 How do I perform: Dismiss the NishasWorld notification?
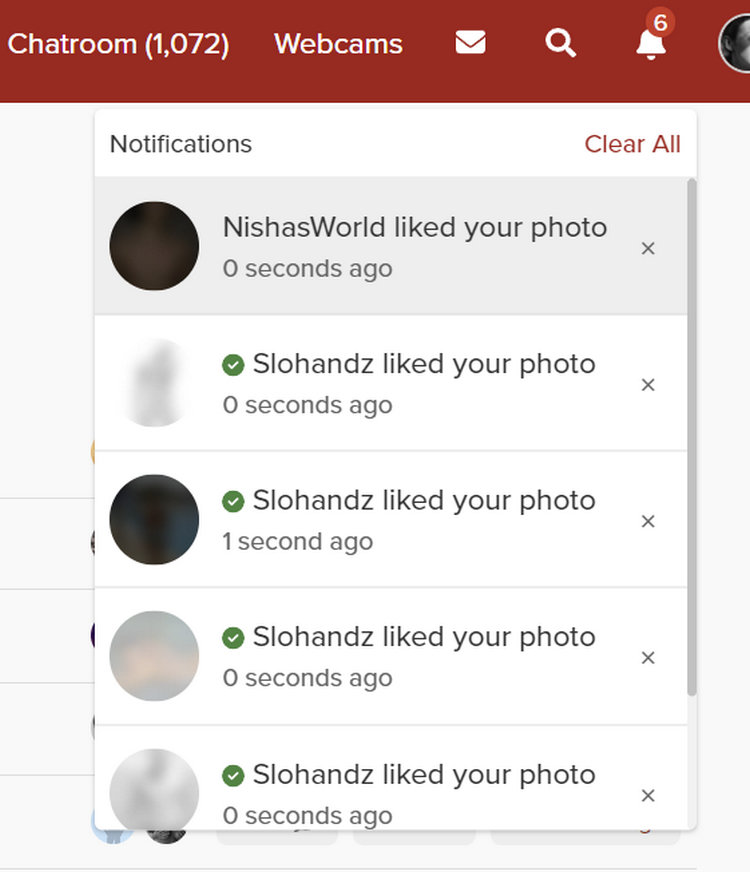click(648, 248)
